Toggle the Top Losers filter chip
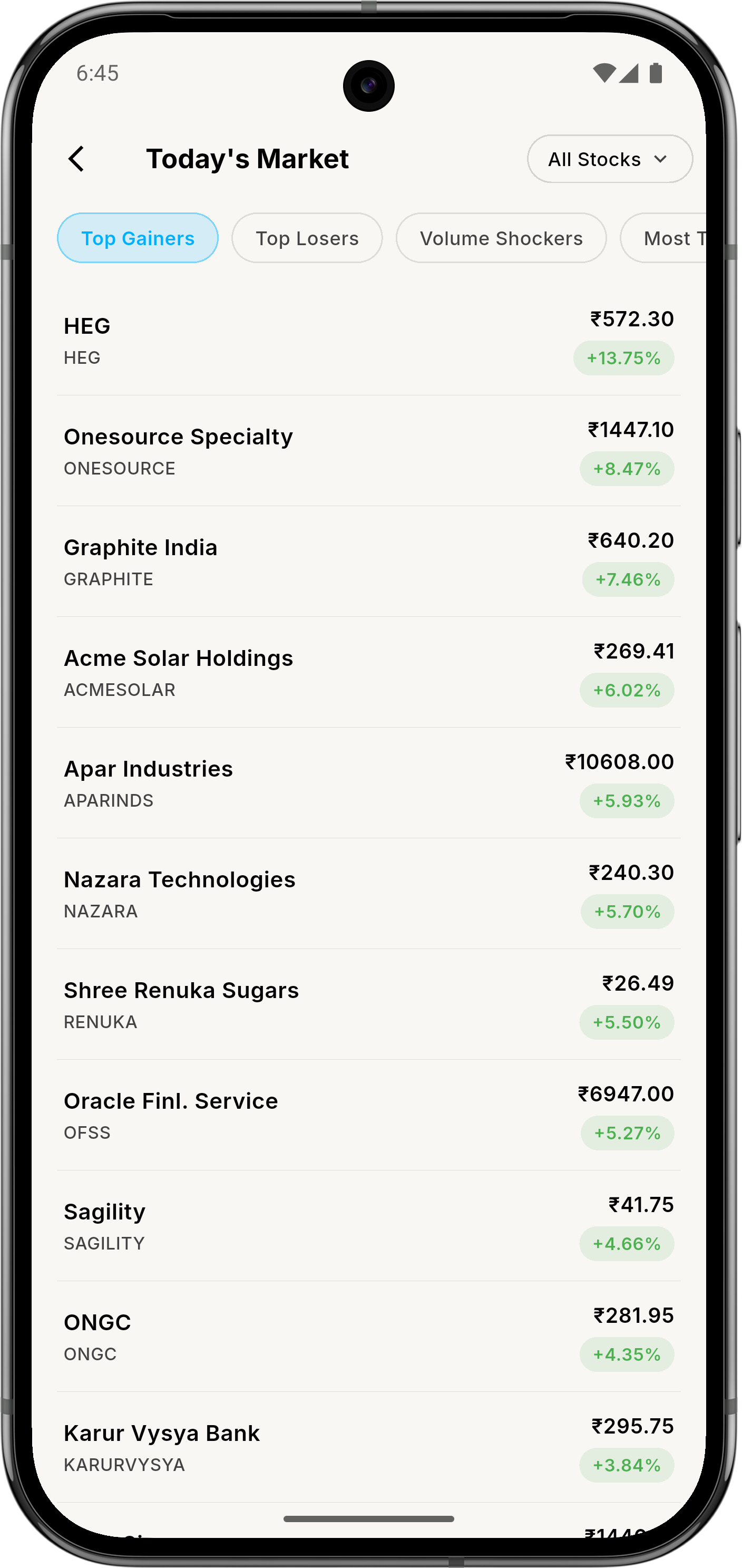This screenshot has height=1568, width=742. pos(307,238)
